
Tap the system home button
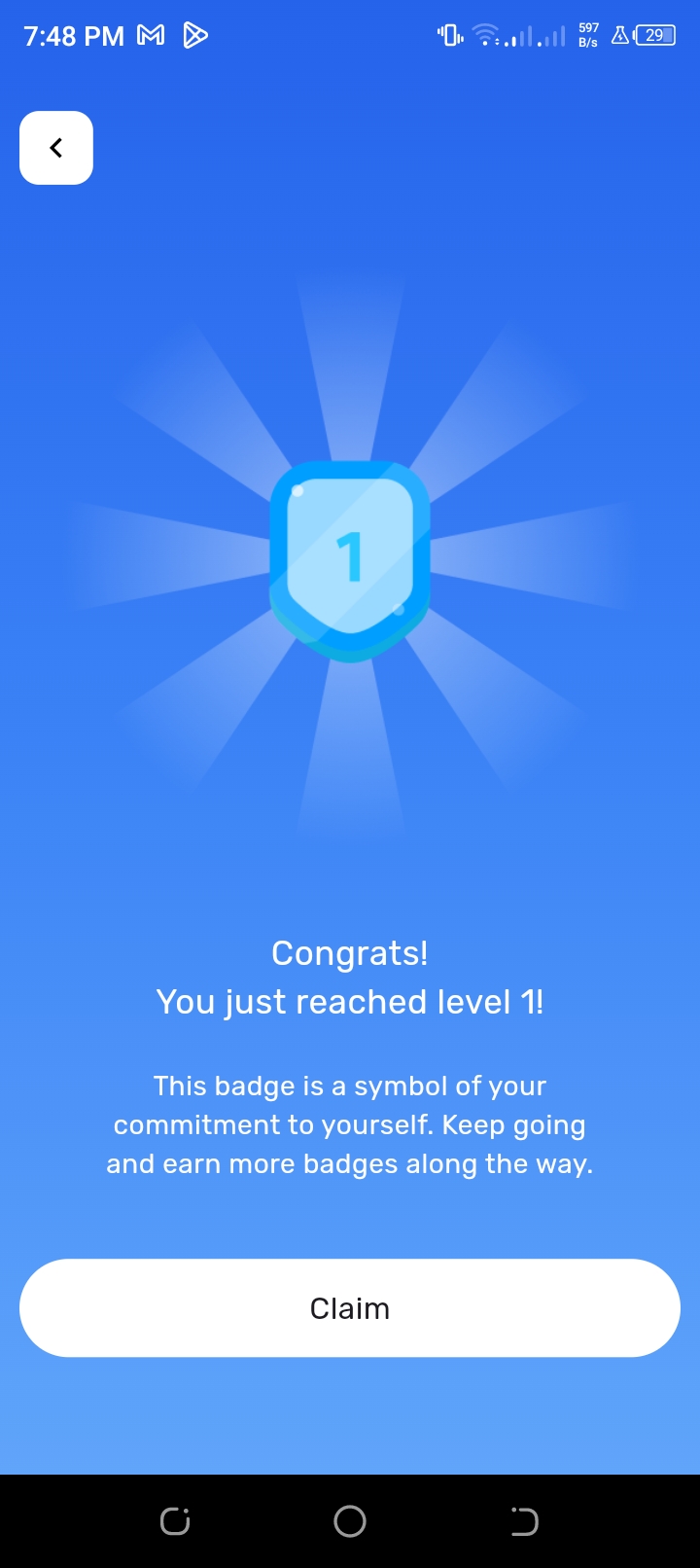(x=350, y=1521)
